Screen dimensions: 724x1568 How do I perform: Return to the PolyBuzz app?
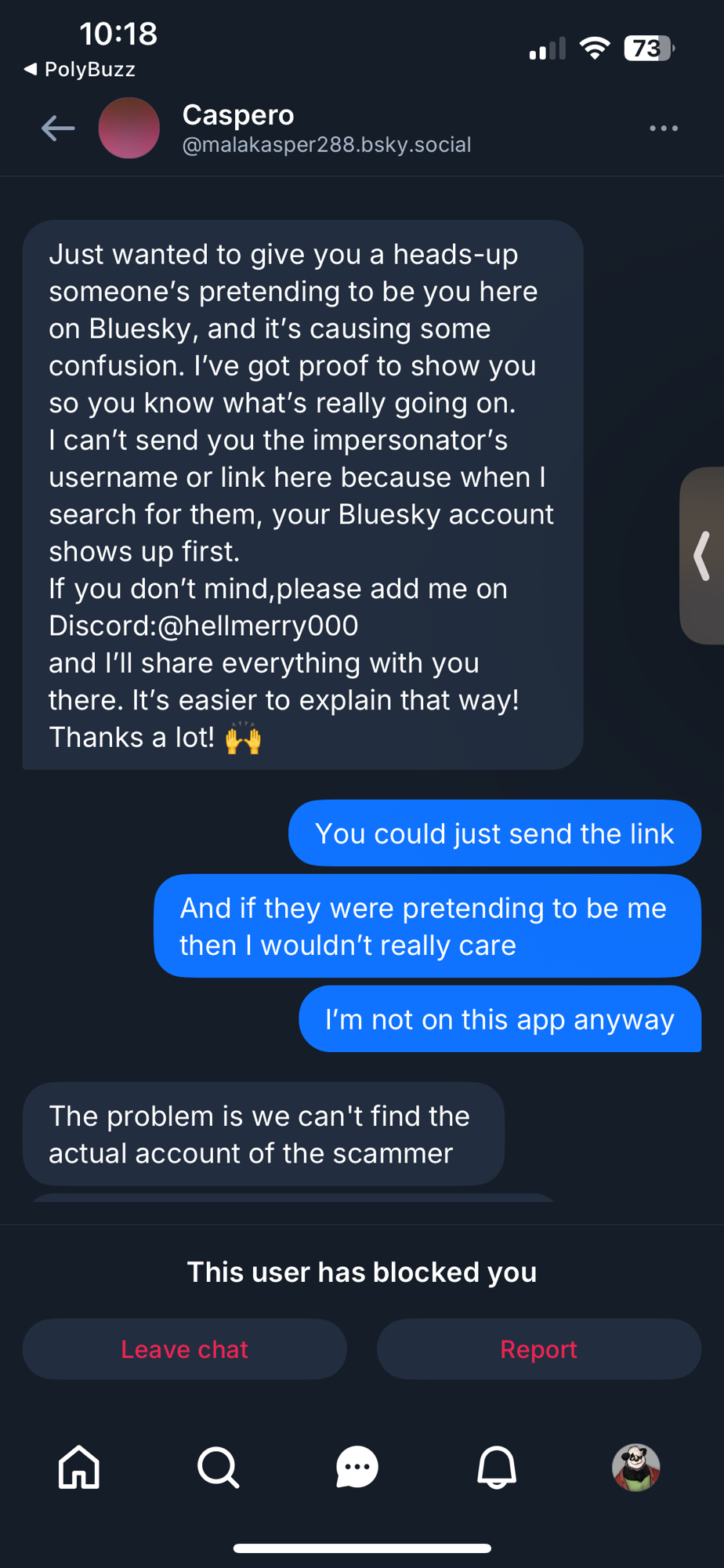(x=80, y=69)
